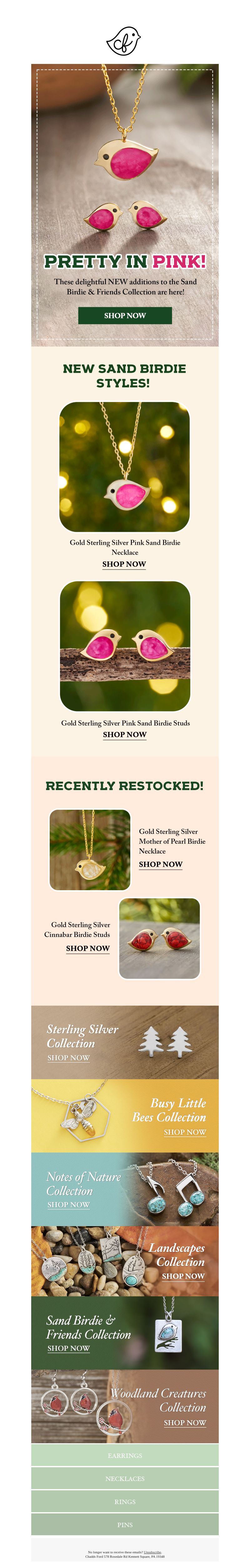Shop the Notes of Nature Collection
The width and height of the screenshot is (250, 1568).
68,1204
